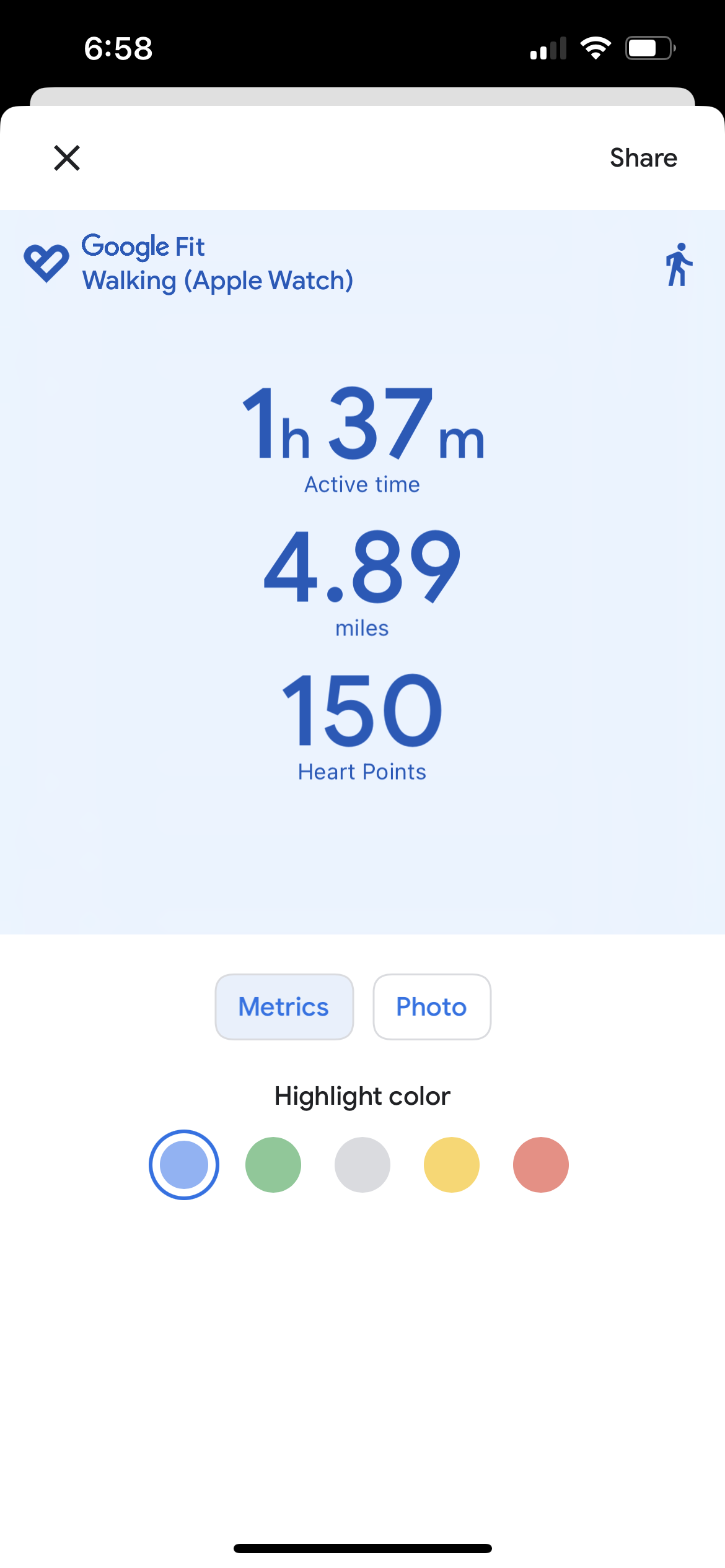Viewport: 725px width, 1568px height.
Task: Tap the Share button
Action: pyautogui.click(x=643, y=158)
